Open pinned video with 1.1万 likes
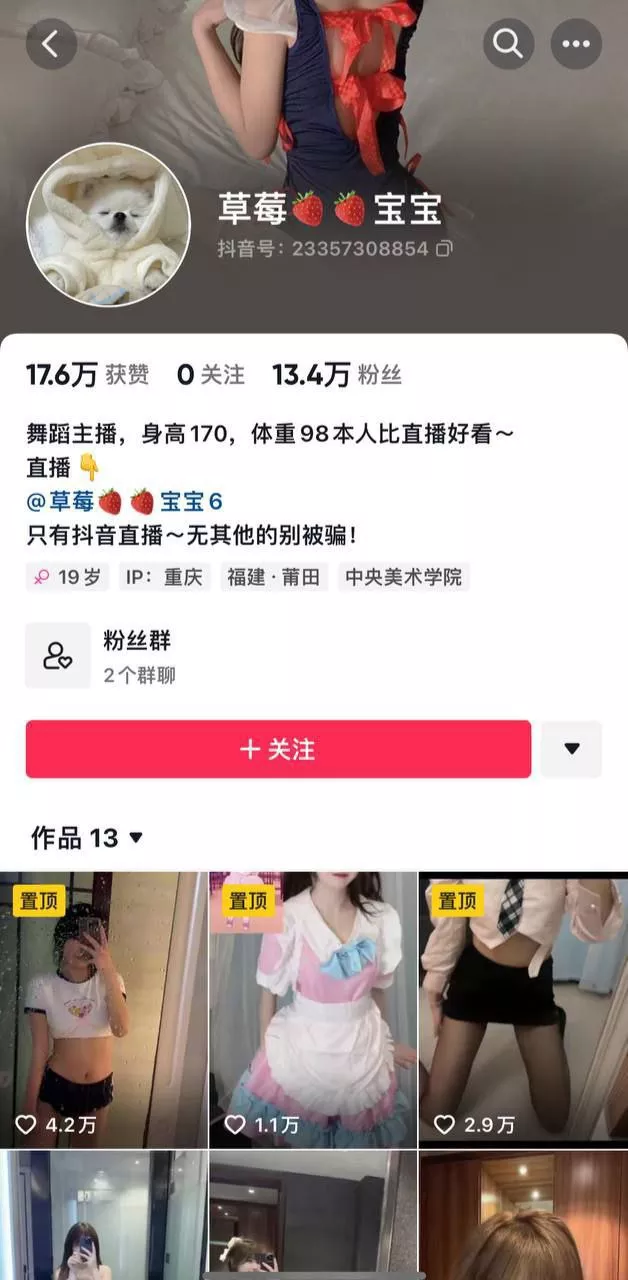The image size is (628, 1280). point(313,1010)
